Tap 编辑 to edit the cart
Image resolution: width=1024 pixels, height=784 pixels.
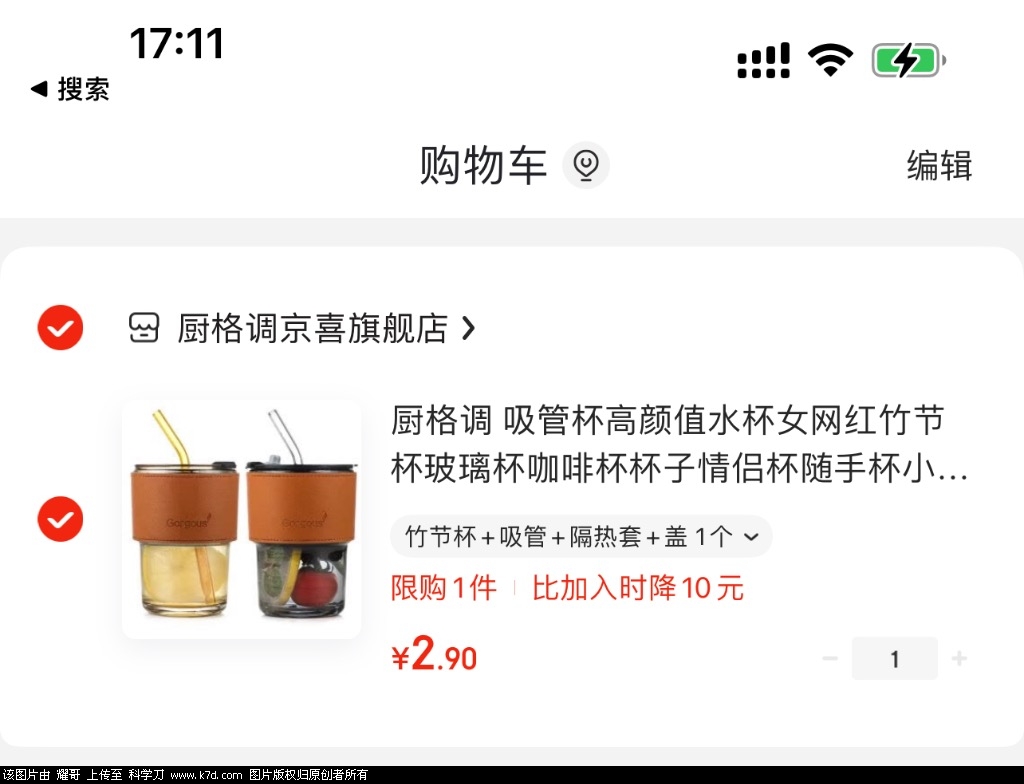tap(939, 165)
